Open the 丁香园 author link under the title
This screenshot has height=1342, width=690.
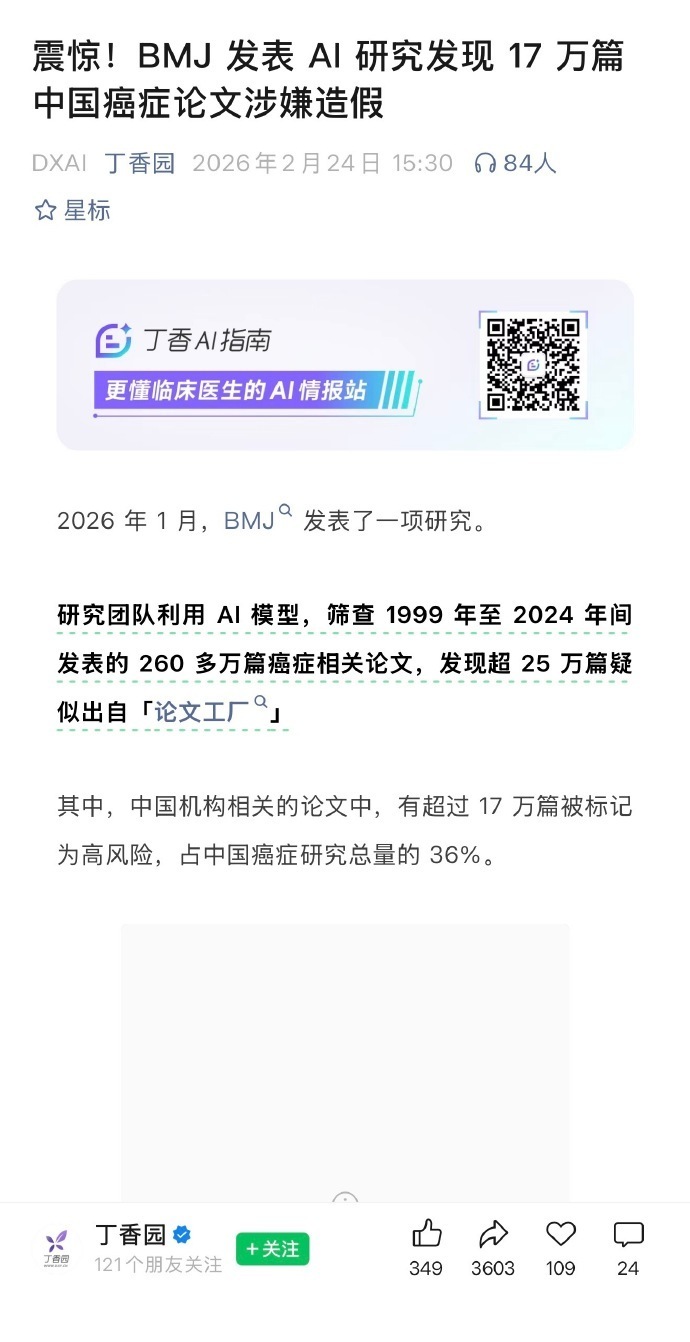(x=139, y=163)
